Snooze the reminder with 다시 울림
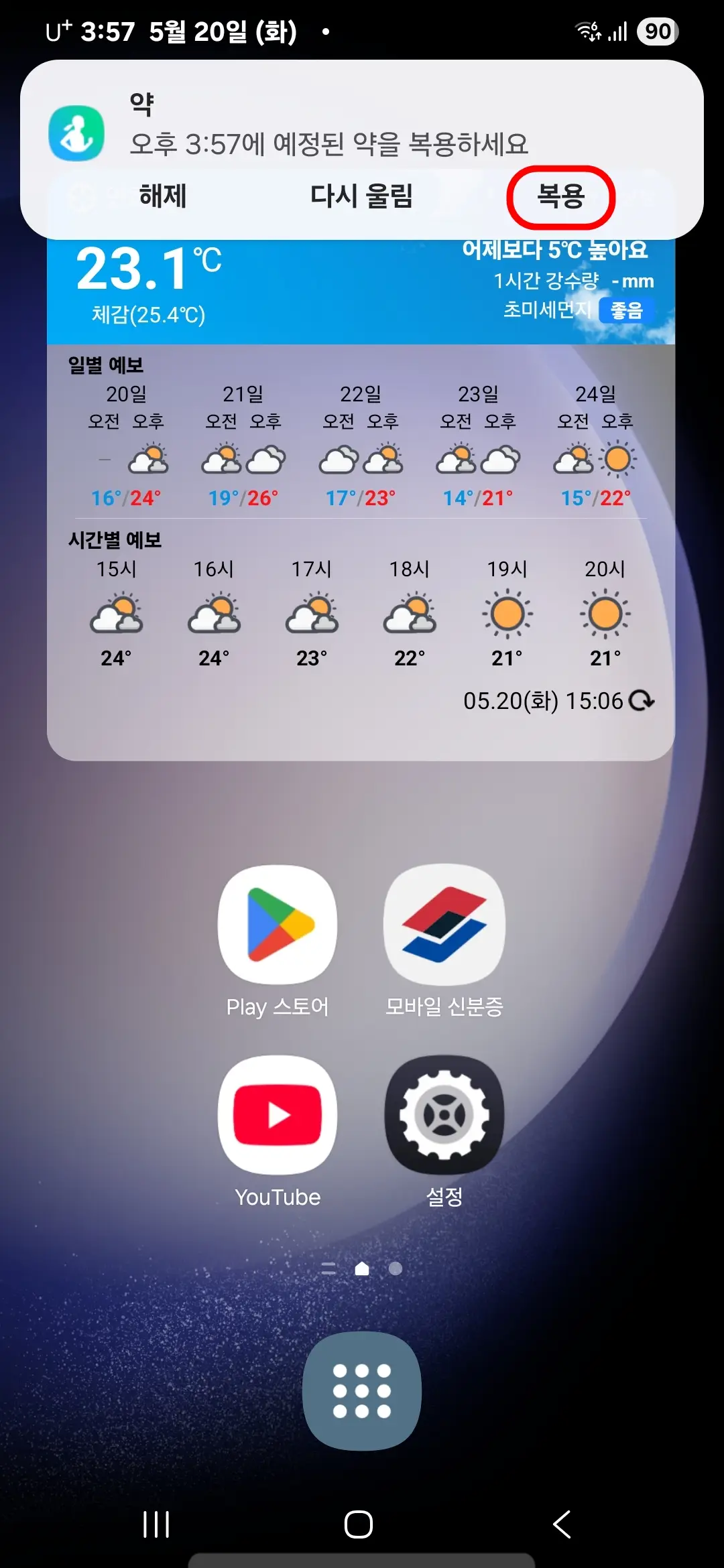 tap(362, 197)
